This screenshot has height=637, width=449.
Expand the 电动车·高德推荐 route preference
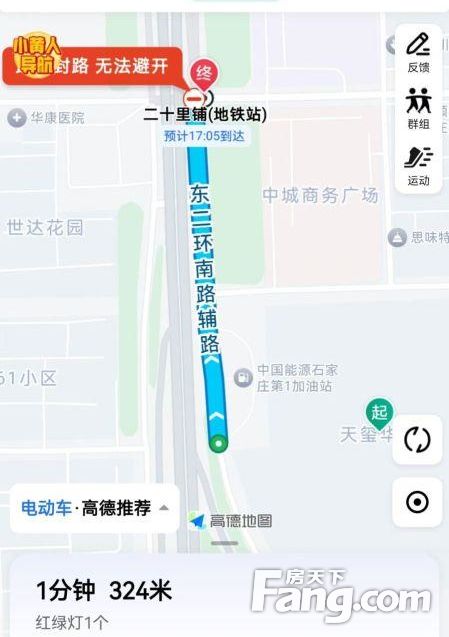point(95,508)
